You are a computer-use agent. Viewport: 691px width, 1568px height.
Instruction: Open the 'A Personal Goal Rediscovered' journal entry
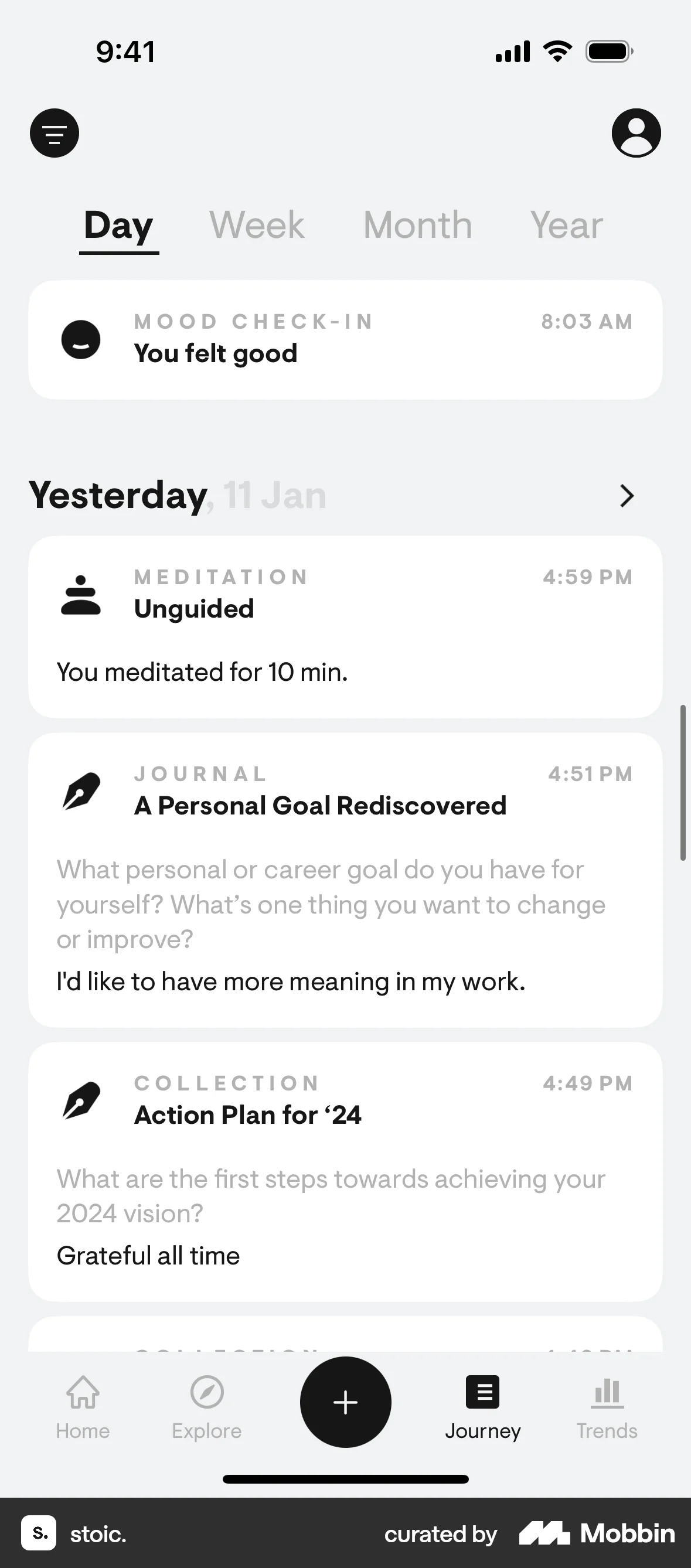(x=345, y=877)
